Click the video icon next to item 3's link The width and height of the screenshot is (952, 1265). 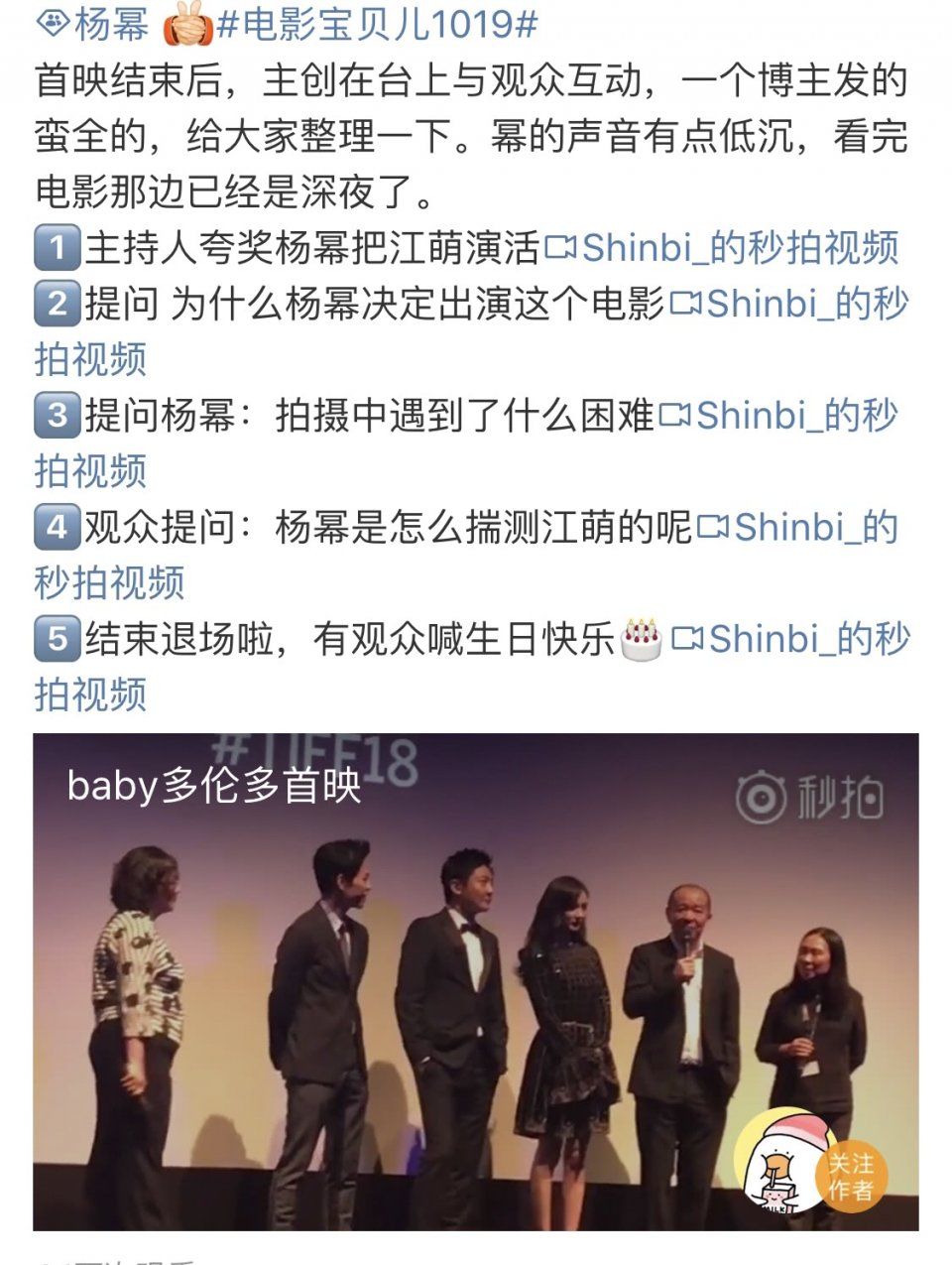676,419
